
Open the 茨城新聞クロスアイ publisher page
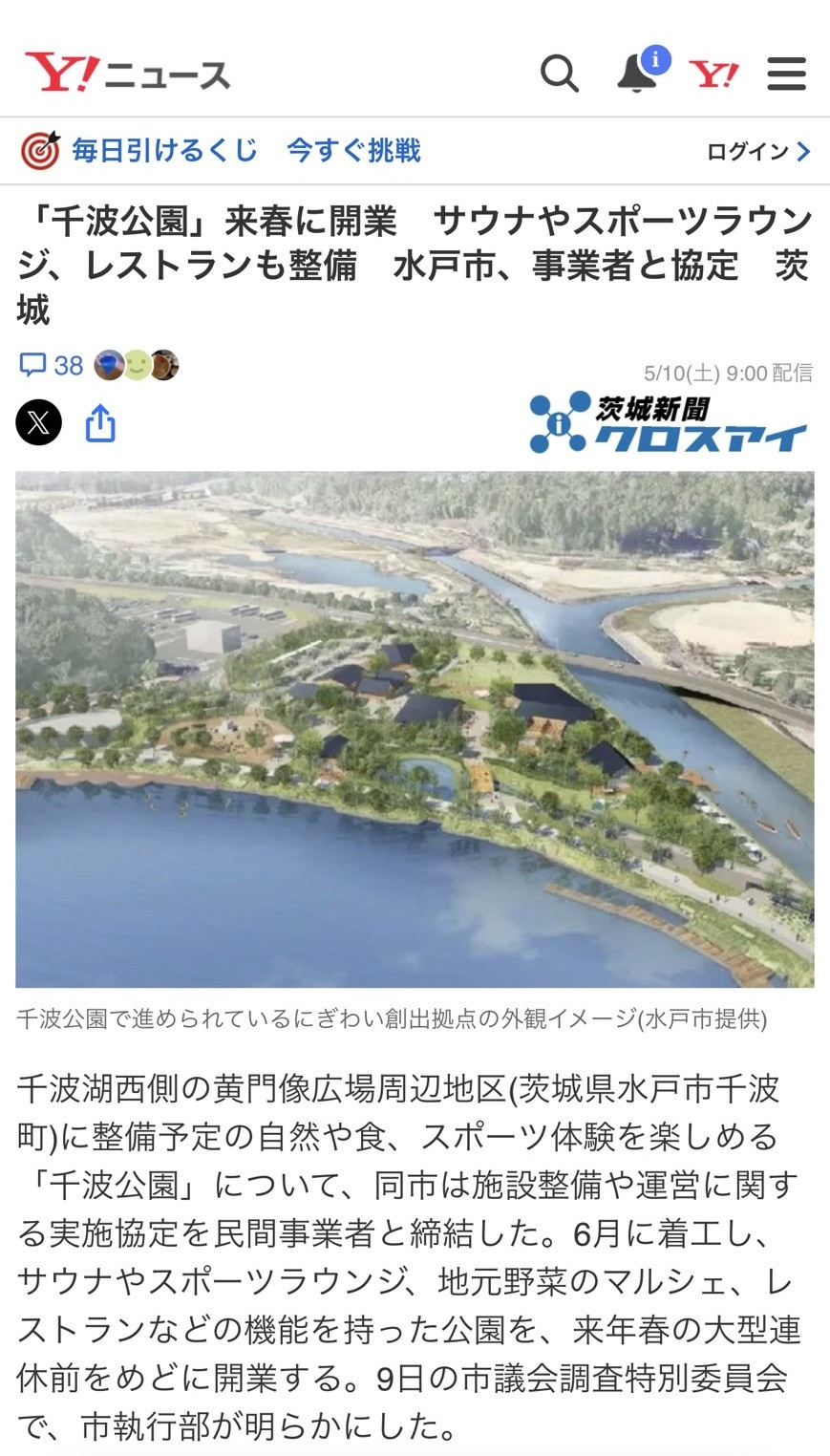pyautogui.click(x=669, y=423)
